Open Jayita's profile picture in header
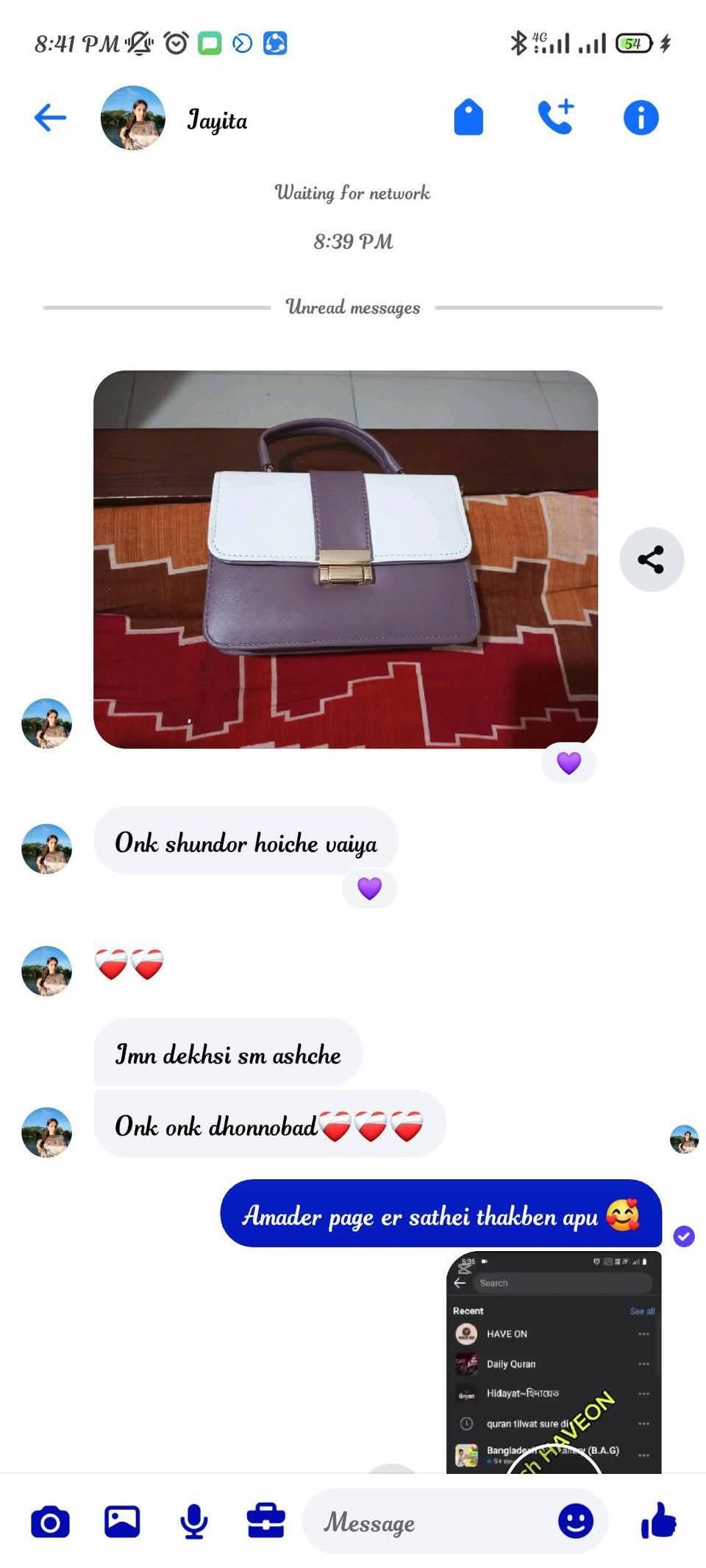Image resolution: width=706 pixels, height=1568 pixels. 132,118
